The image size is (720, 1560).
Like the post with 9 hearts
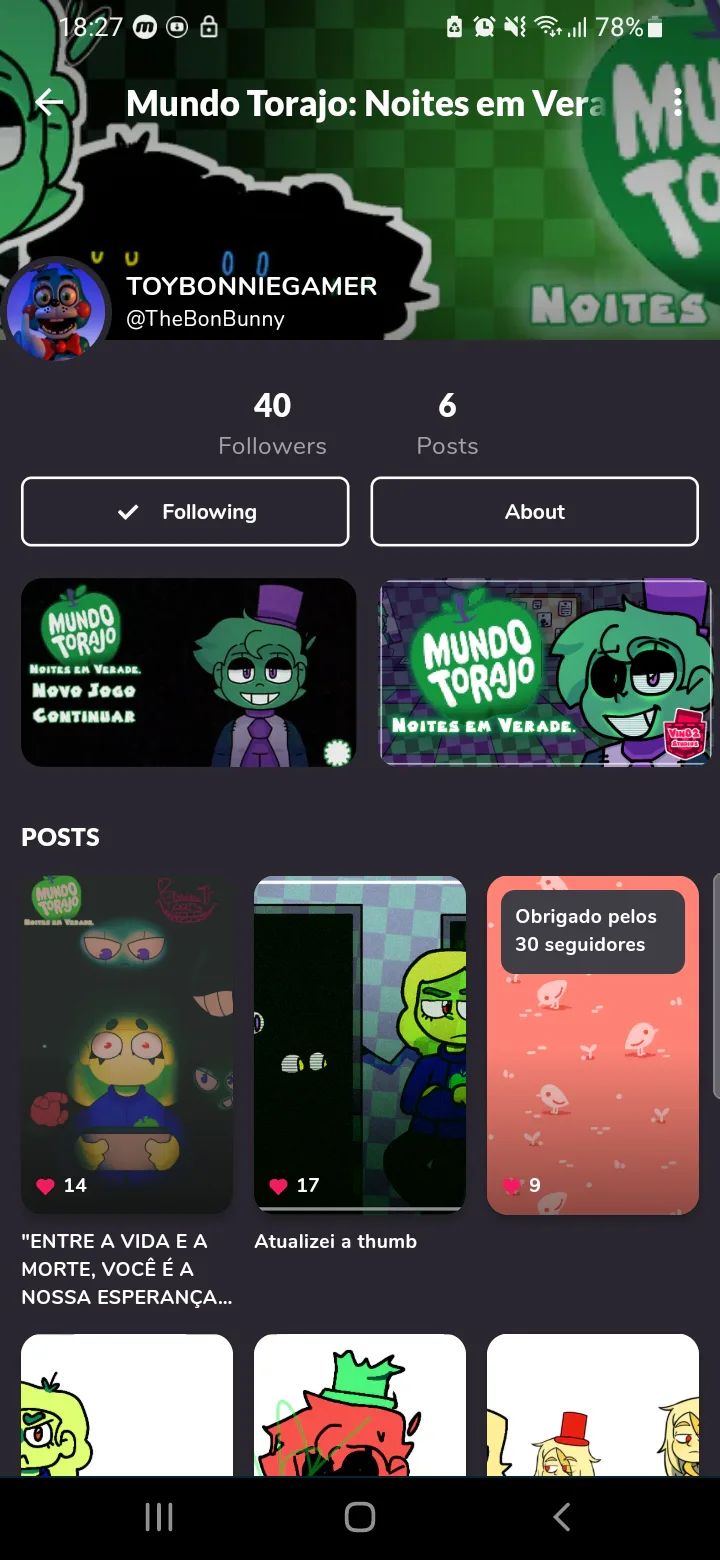pos(512,1186)
